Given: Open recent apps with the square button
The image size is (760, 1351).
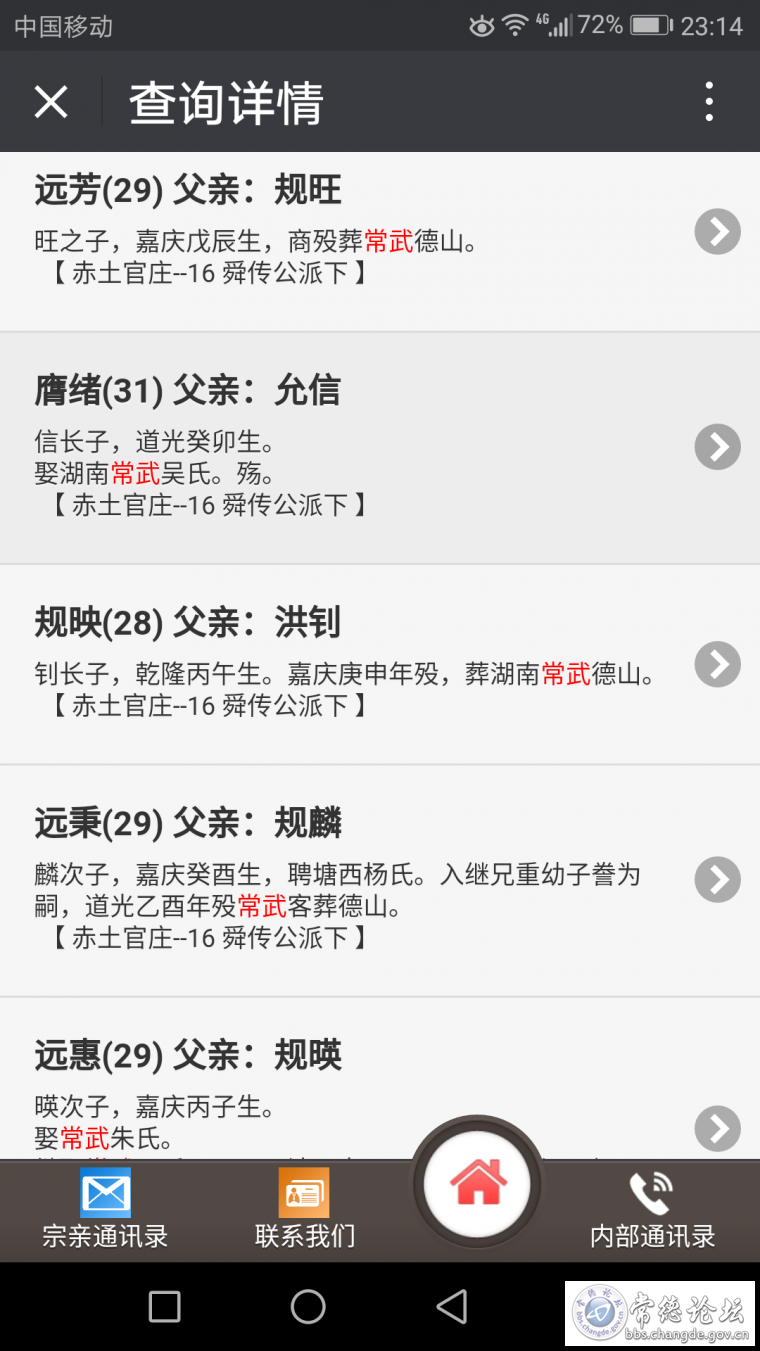Looking at the screenshot, I should tap(164, 1306).
